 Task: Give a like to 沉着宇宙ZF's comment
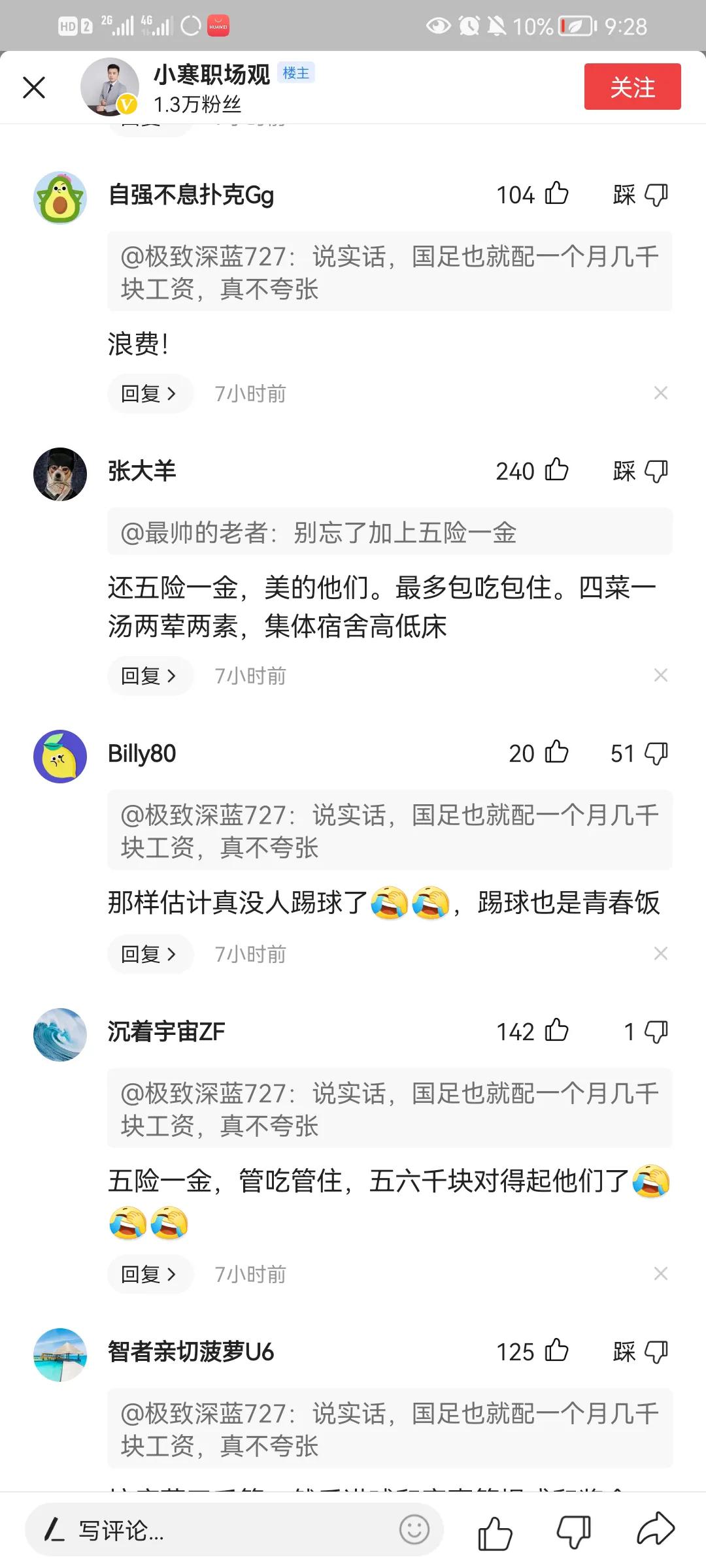[556, 1031]
